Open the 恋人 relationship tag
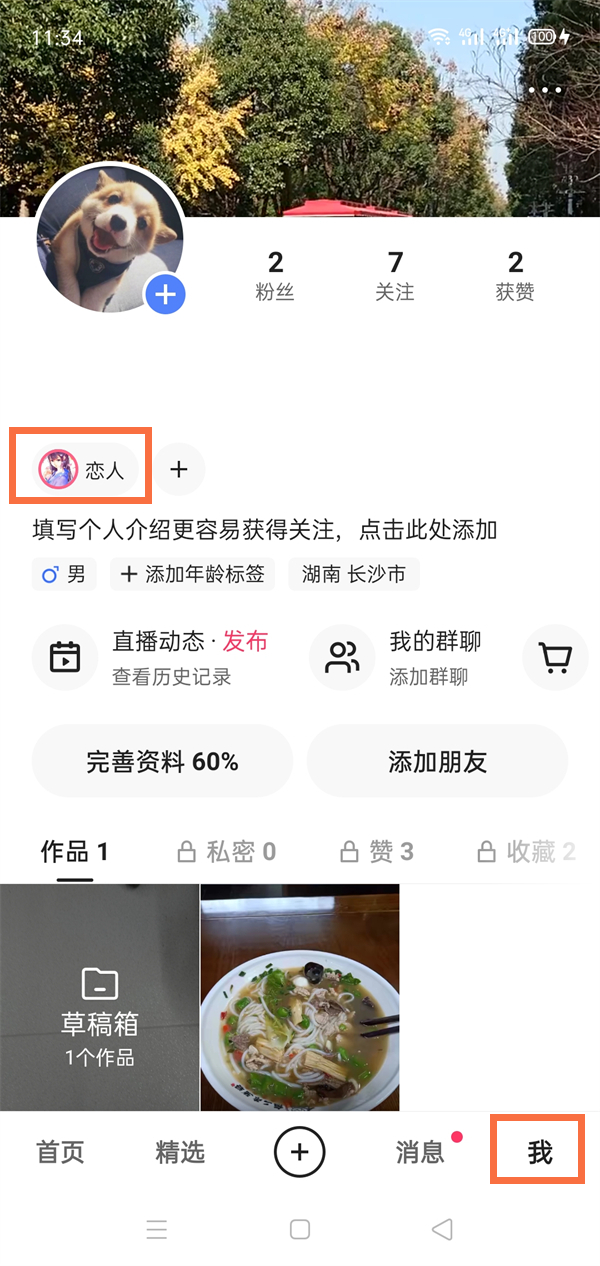 86,469
